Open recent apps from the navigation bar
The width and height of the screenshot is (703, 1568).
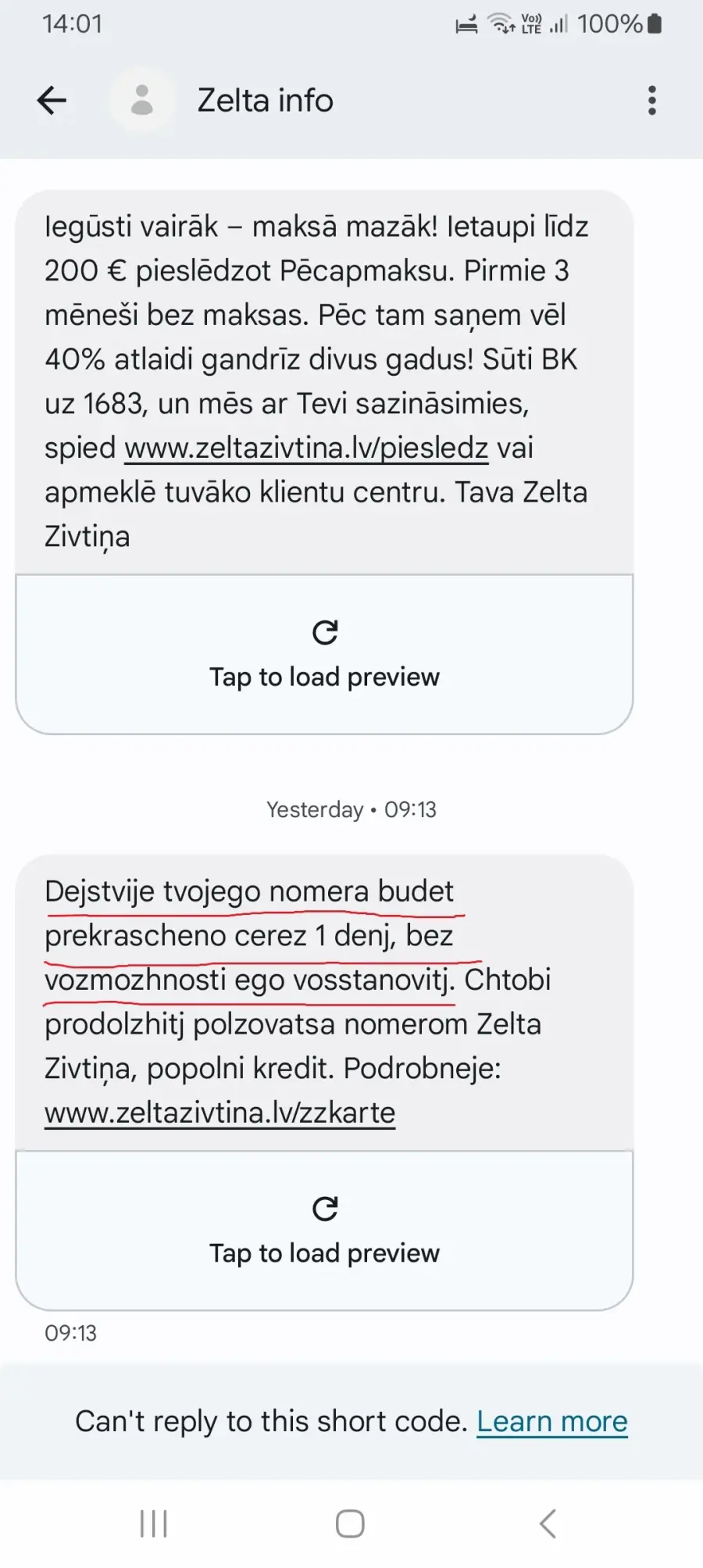pos(154,1523)
